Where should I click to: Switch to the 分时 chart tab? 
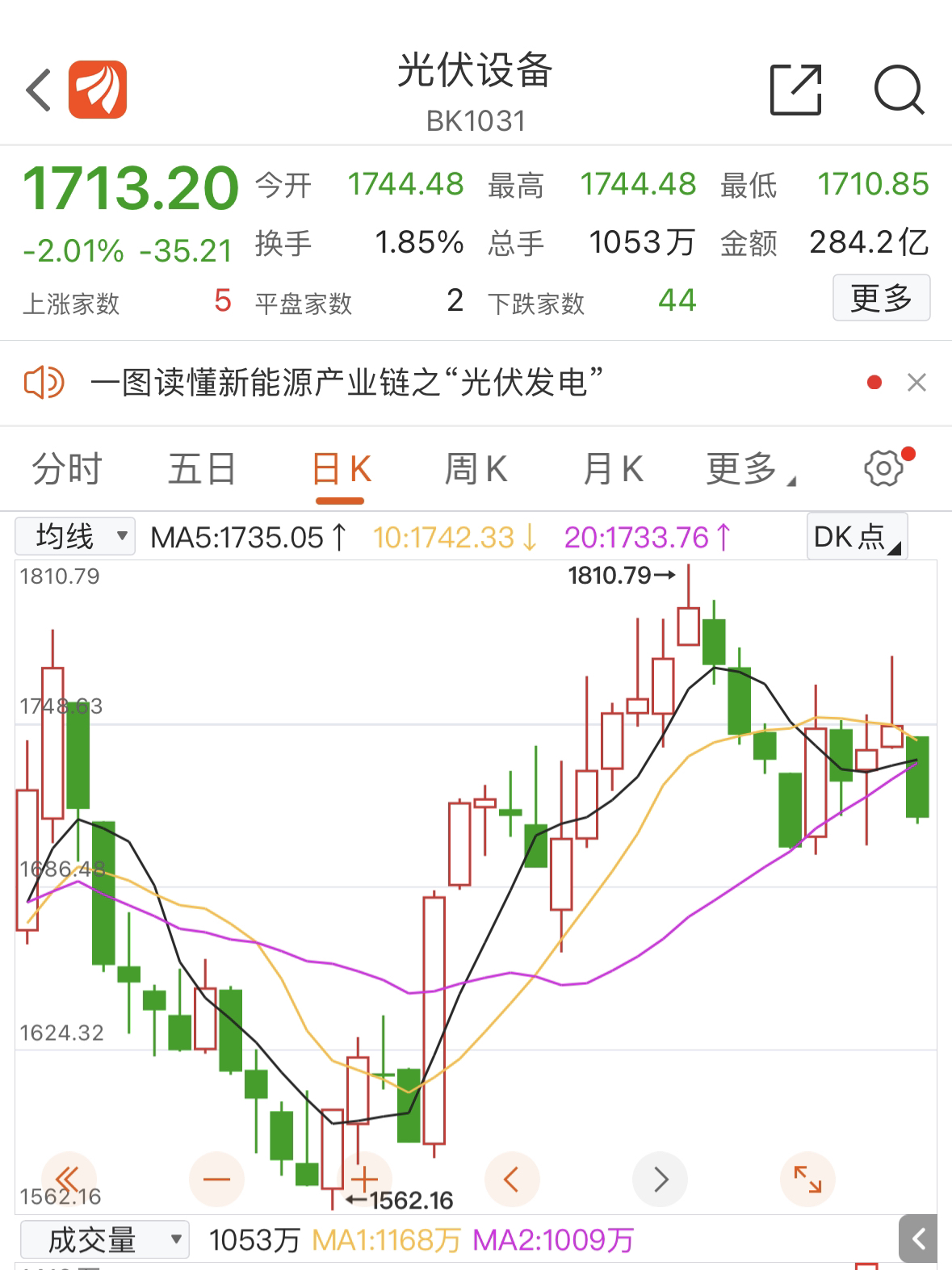pos(66,469)
